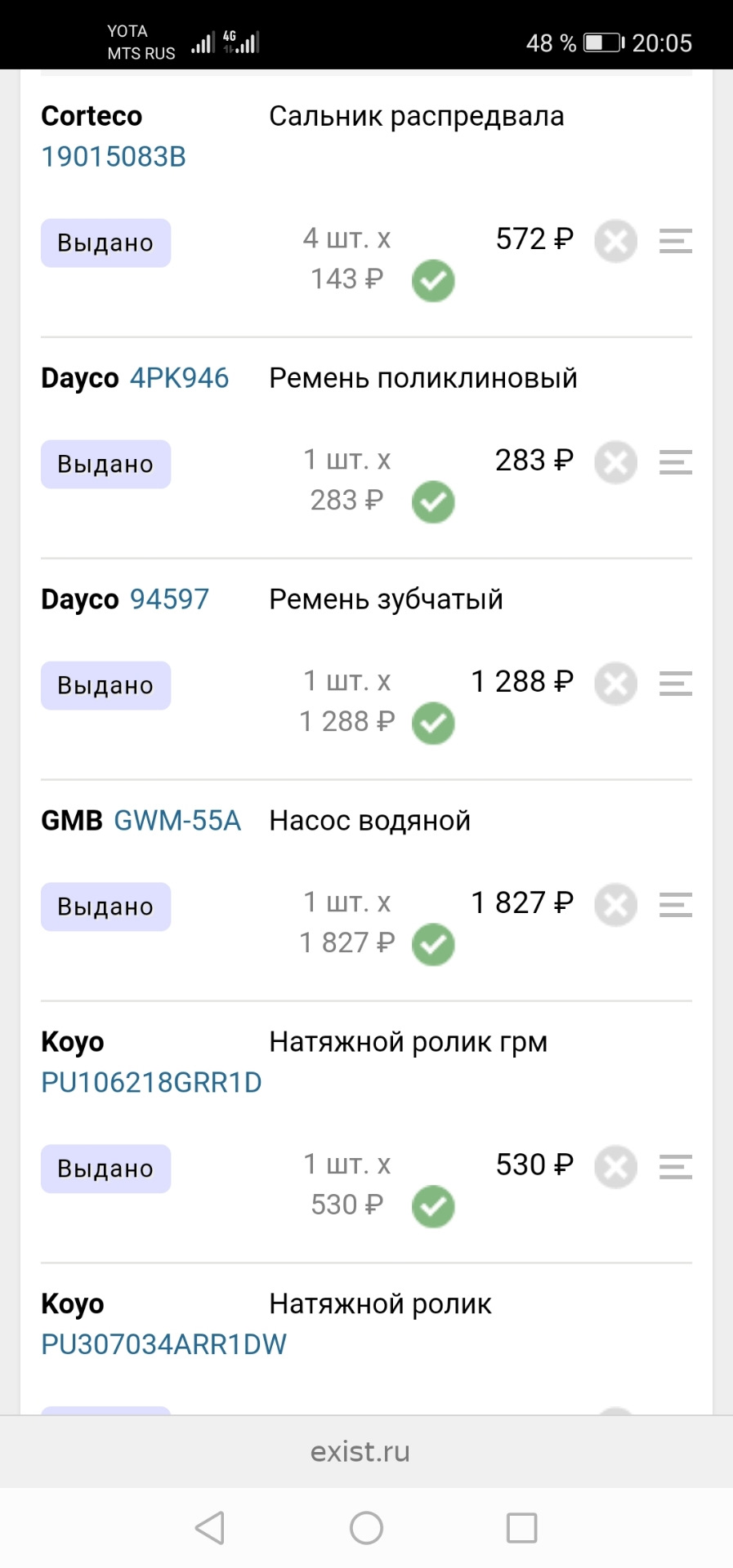The height and width of the screenshot is (1568, 733).
Task: Open the menu for Насос водяной
Action: click(675, 905)
